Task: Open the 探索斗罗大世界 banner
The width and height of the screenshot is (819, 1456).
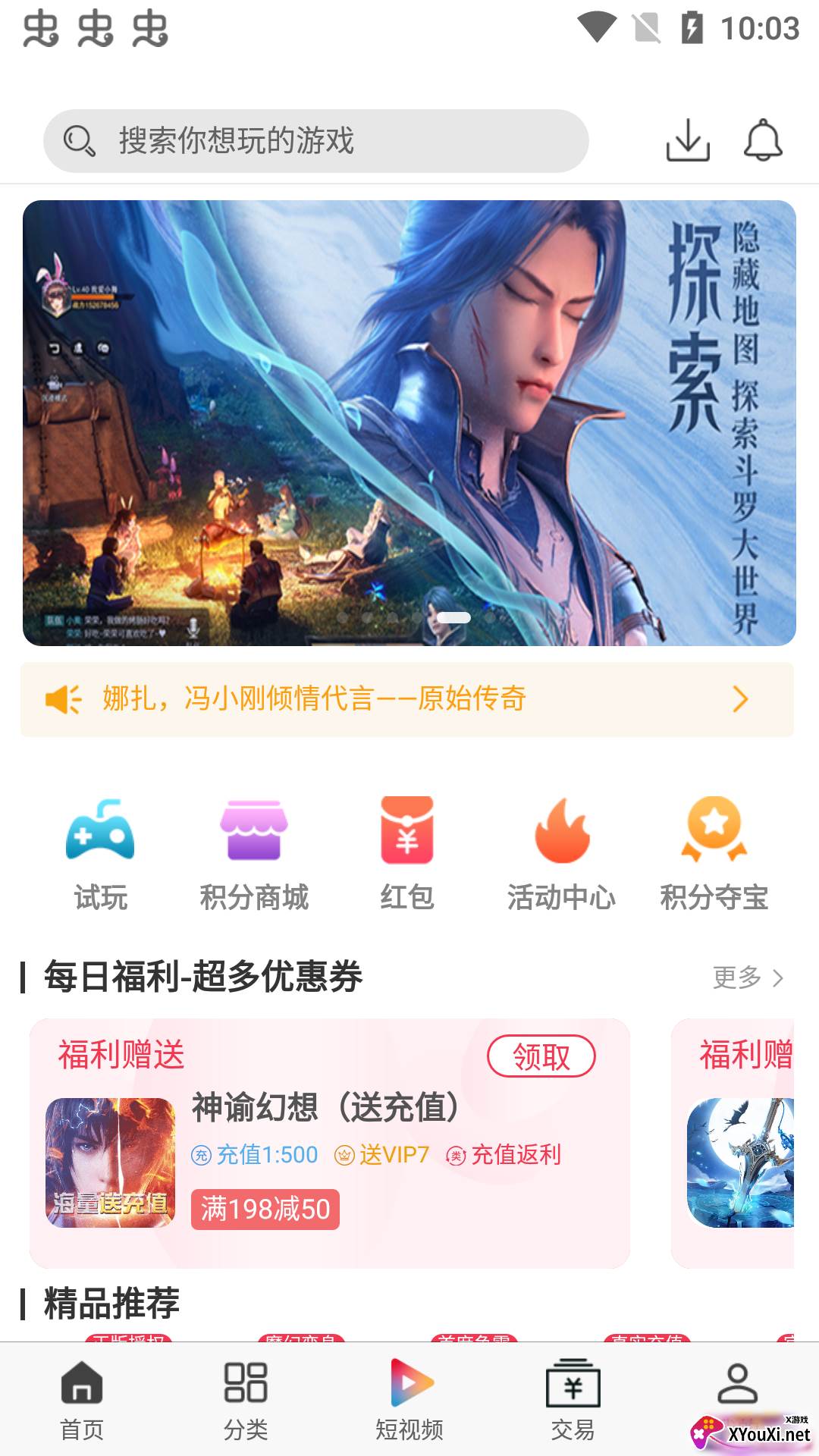Action: (x=409, y=422)
